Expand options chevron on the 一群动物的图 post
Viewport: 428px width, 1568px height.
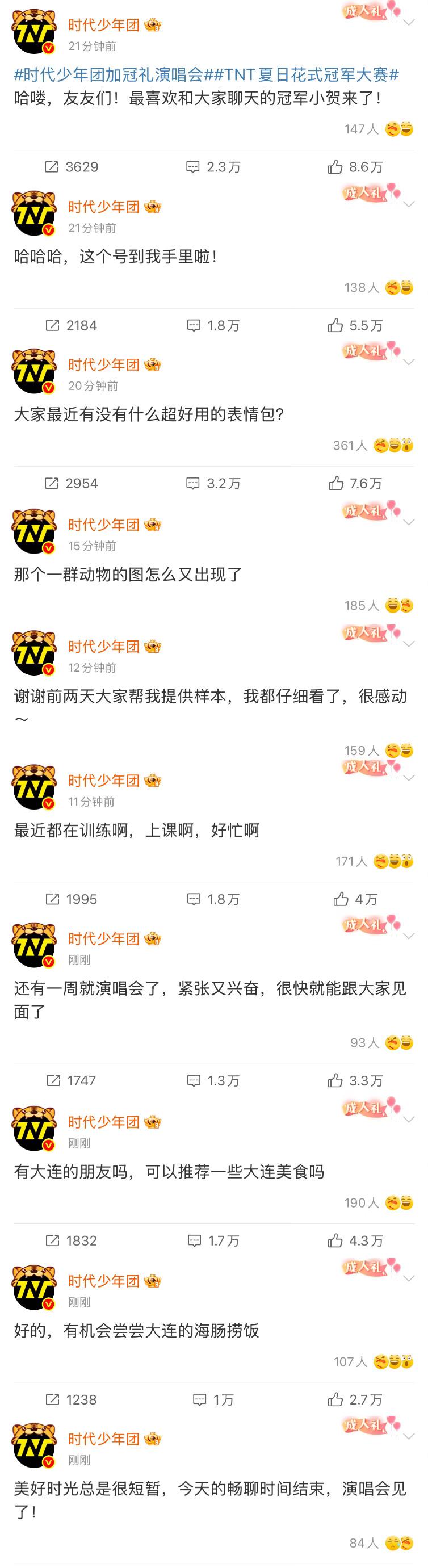click(409, 522)
